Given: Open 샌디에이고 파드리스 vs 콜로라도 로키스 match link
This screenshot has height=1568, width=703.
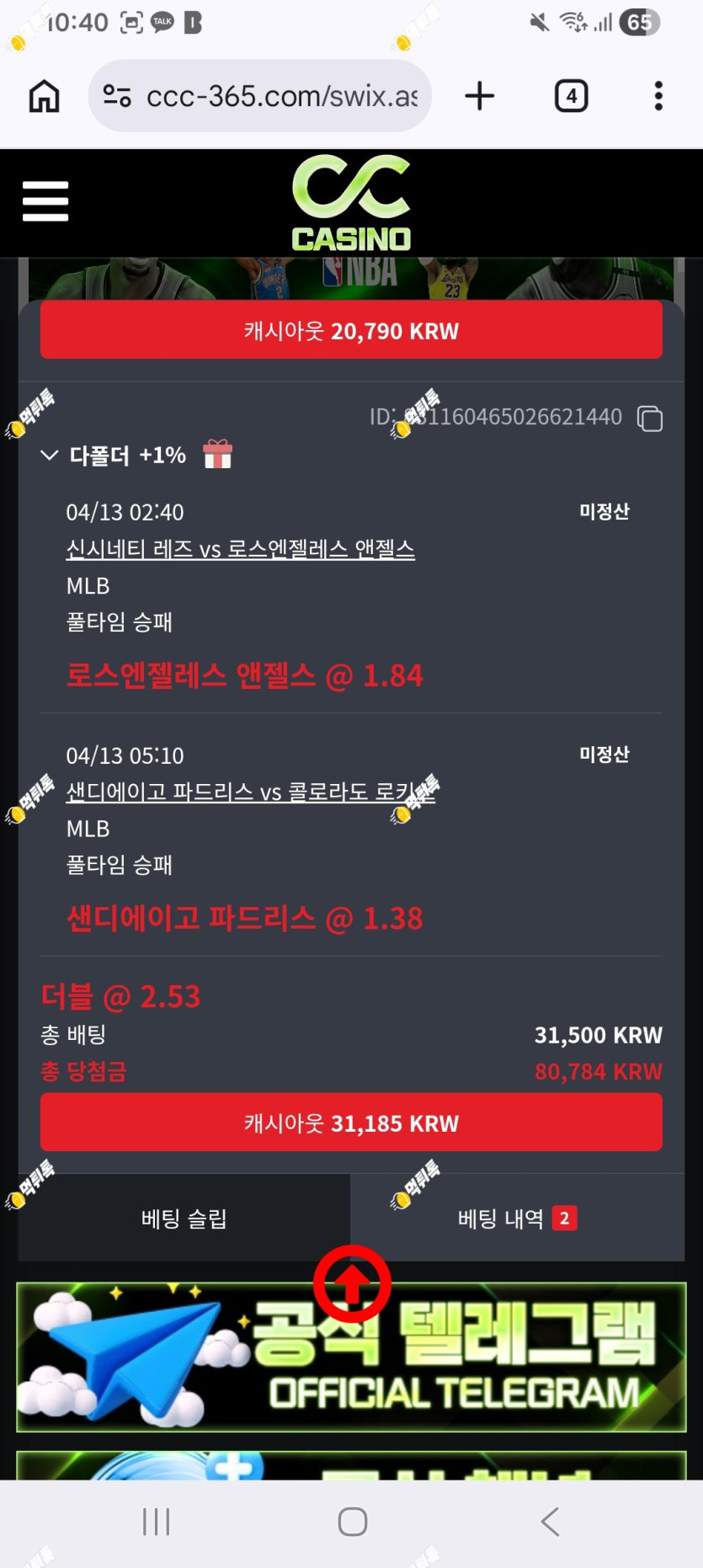Looking at the screenshot, I should 251,792.
